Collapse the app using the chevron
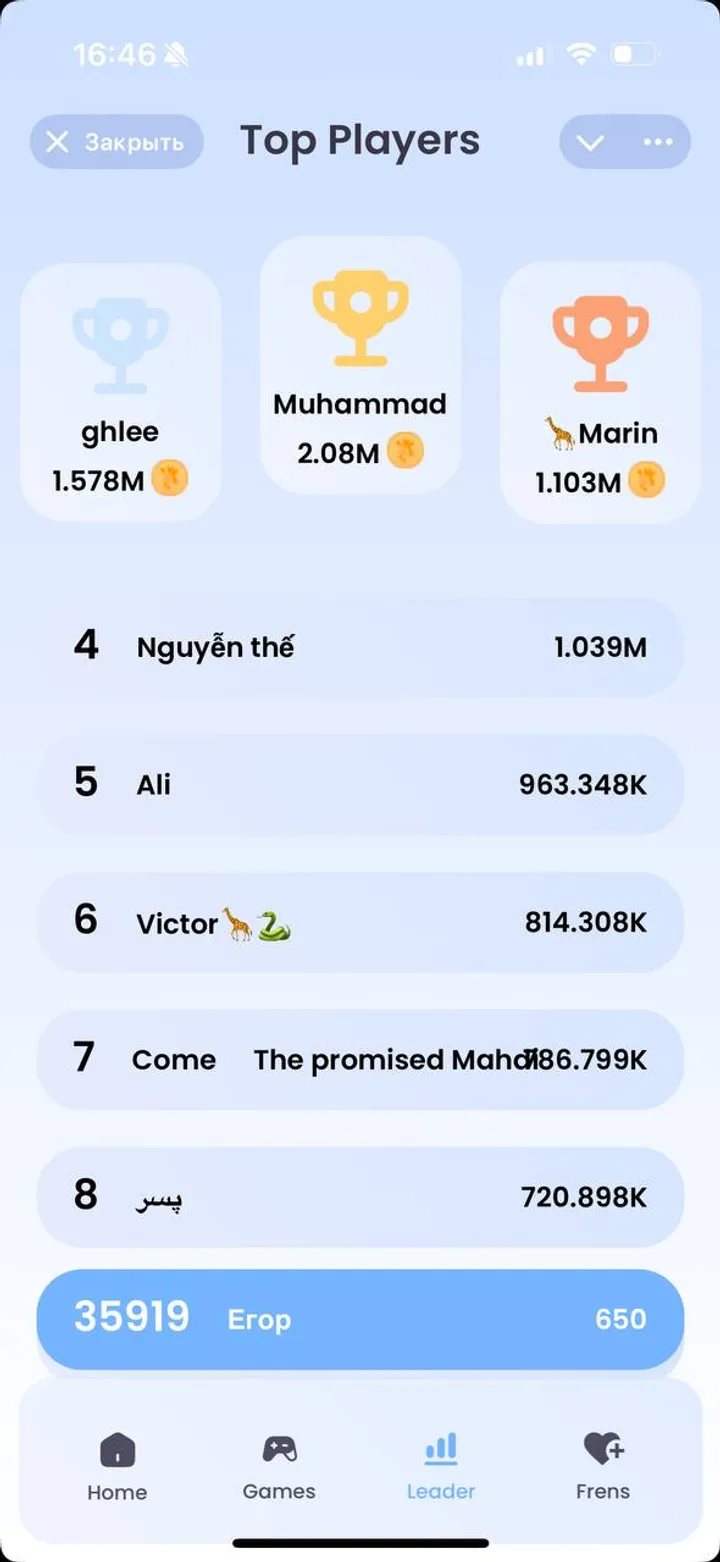Screen dimensions: 720x1562 pyautogui.click(x=590, y=142)
